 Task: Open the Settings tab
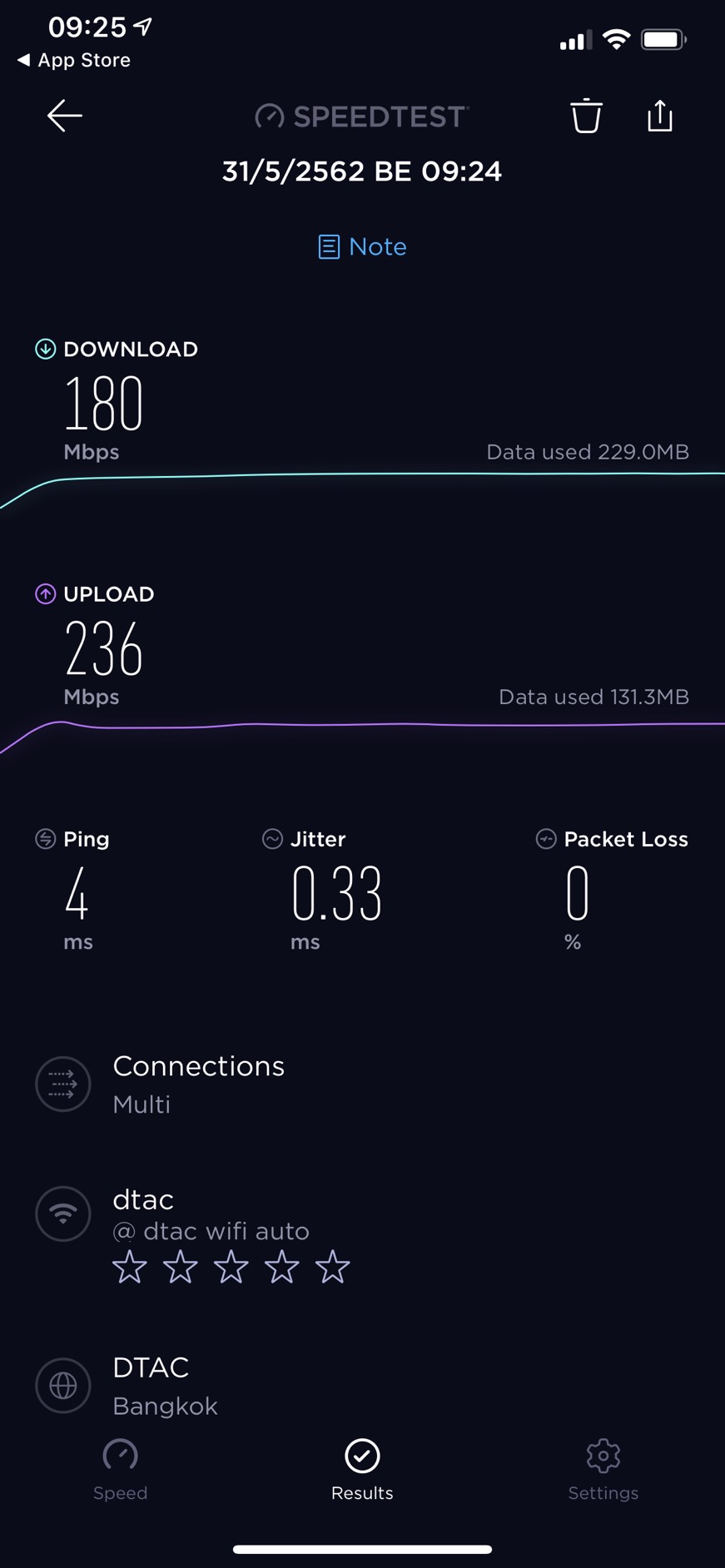[x=603, y=1470]
